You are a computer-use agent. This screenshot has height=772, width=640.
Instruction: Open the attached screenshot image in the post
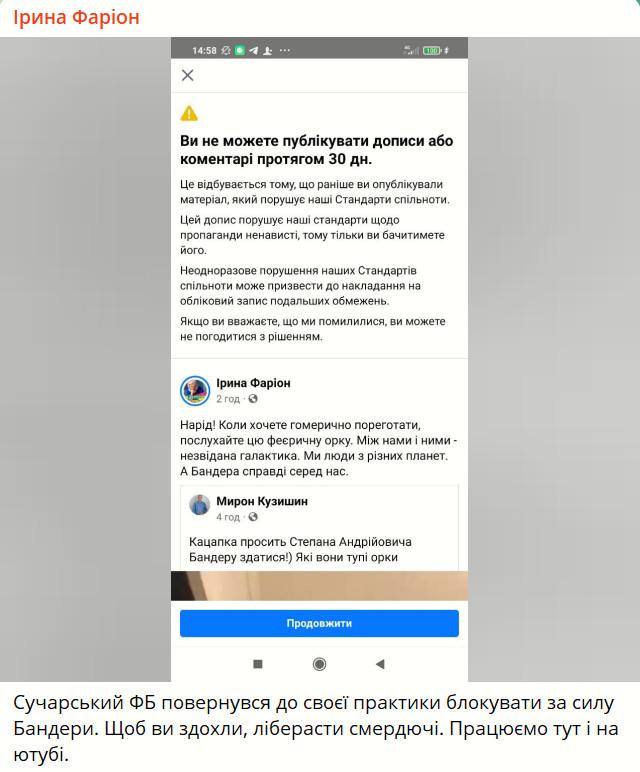[x=319, y=360]
